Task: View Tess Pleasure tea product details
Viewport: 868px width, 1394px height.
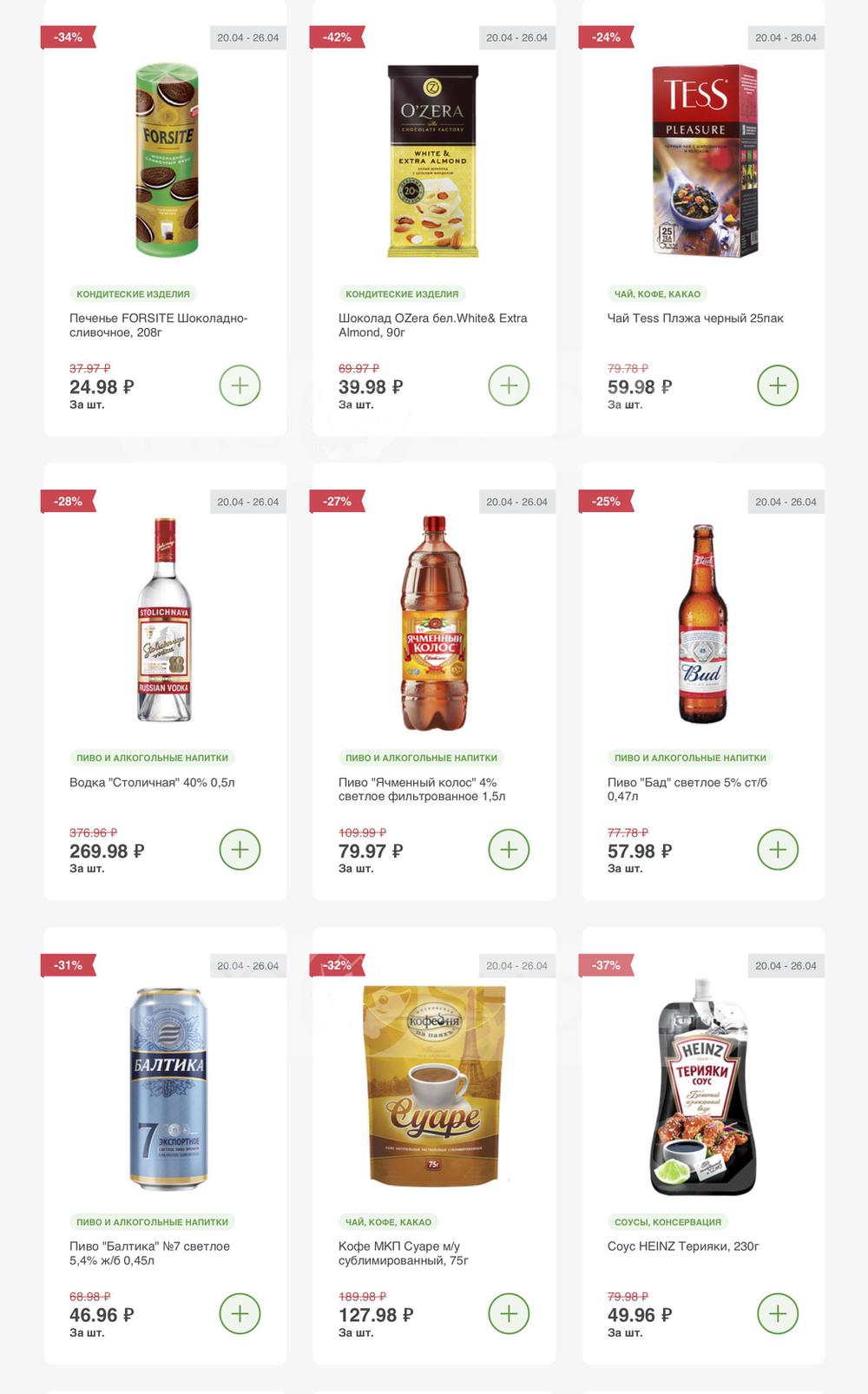Action: tap(695, 318)
